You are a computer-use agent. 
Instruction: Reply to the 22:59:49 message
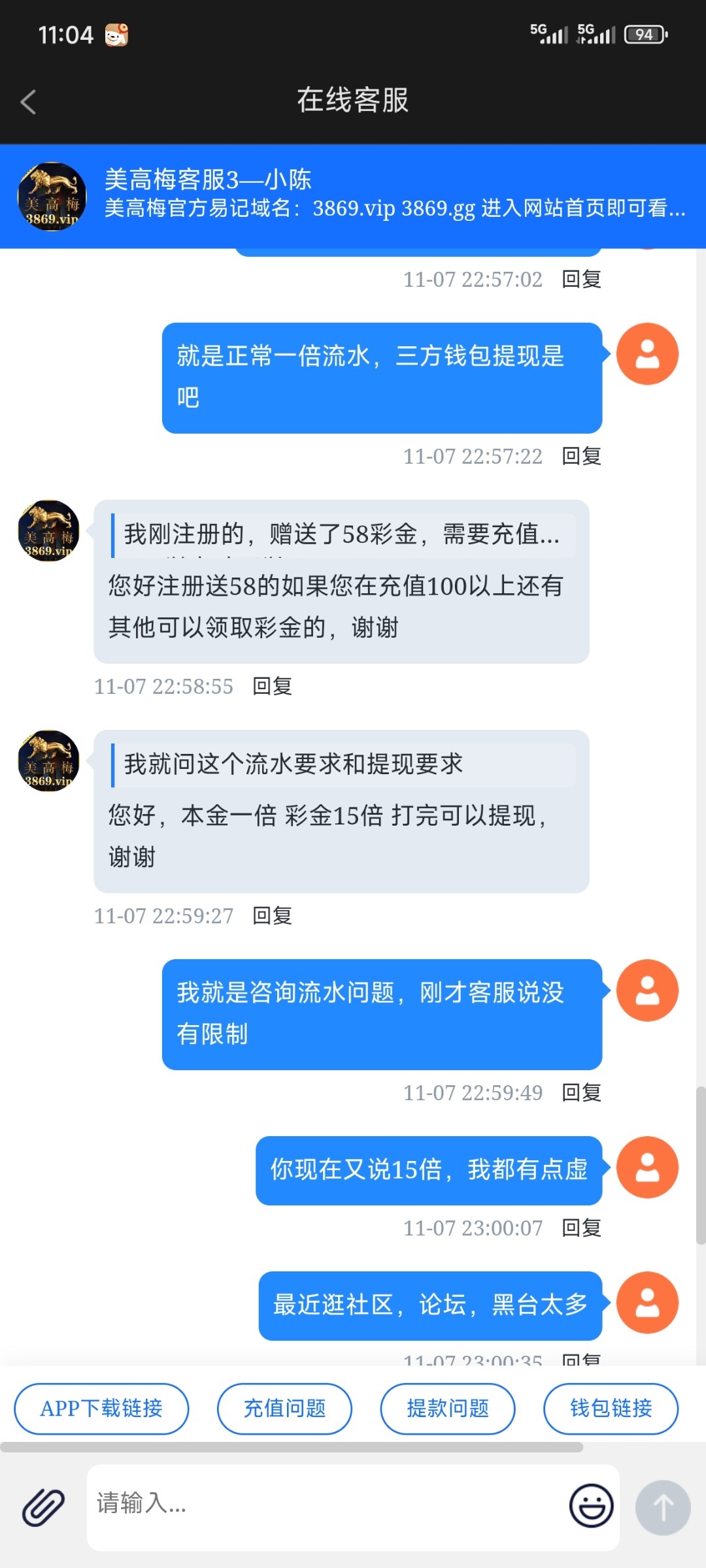pyautogui.click(x=581, y=1092)
